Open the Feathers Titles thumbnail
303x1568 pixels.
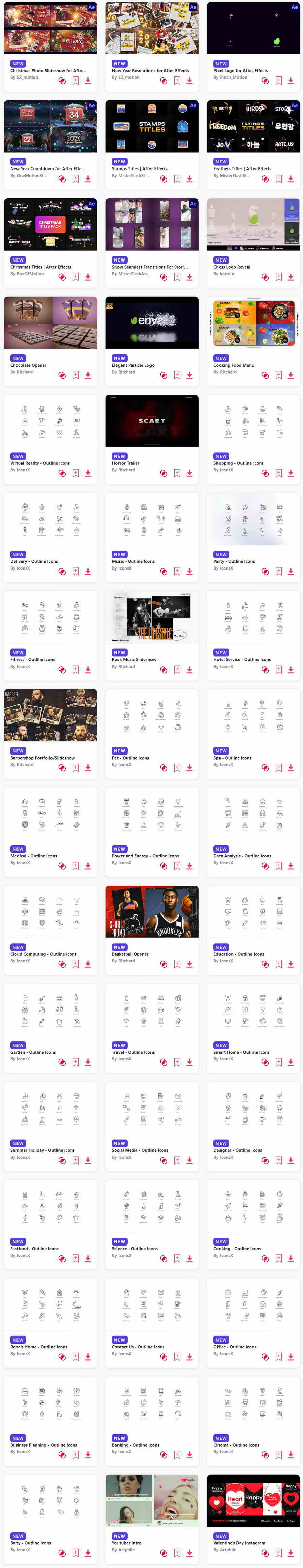[253, 126]
